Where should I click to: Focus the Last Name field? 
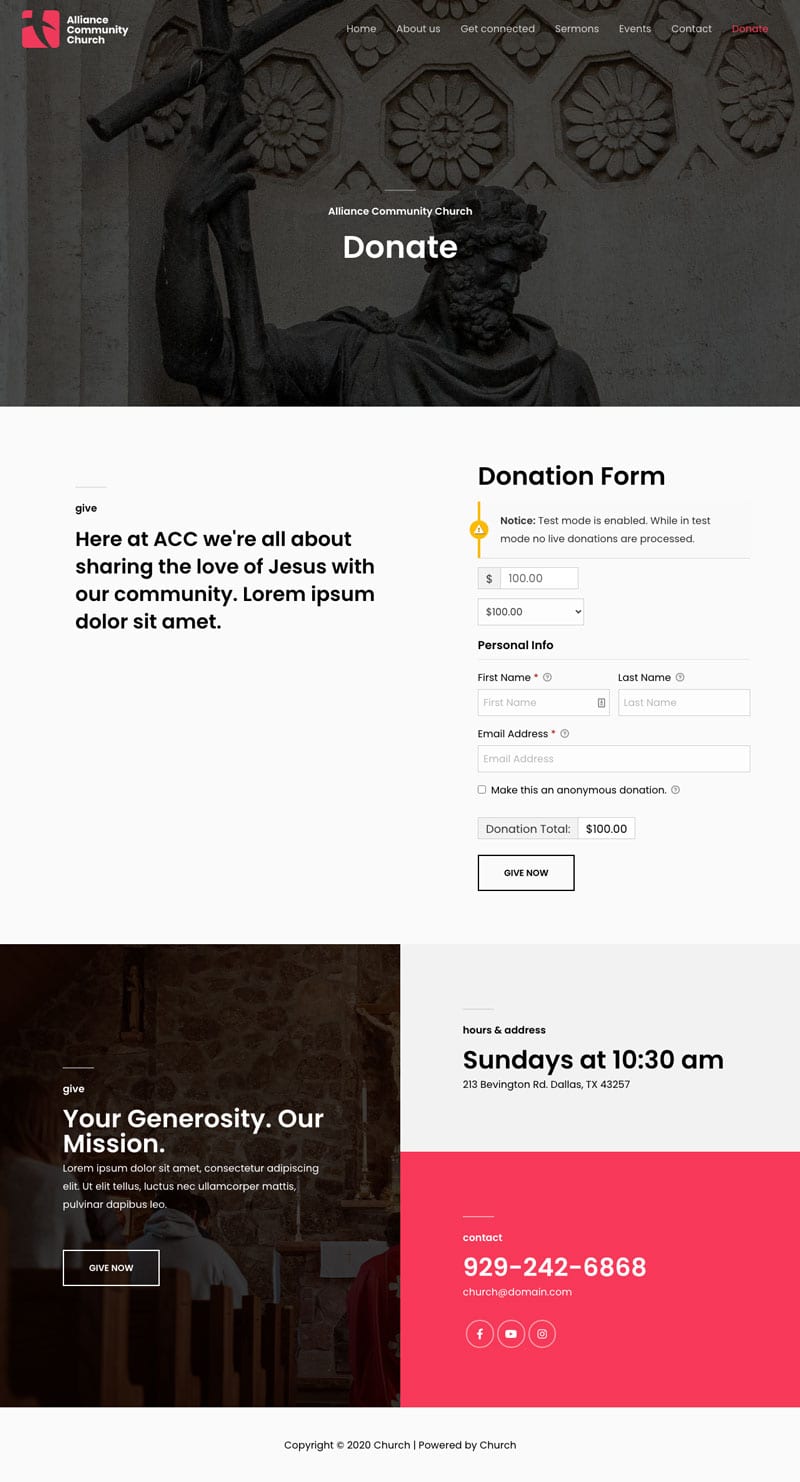coord(684,702)
